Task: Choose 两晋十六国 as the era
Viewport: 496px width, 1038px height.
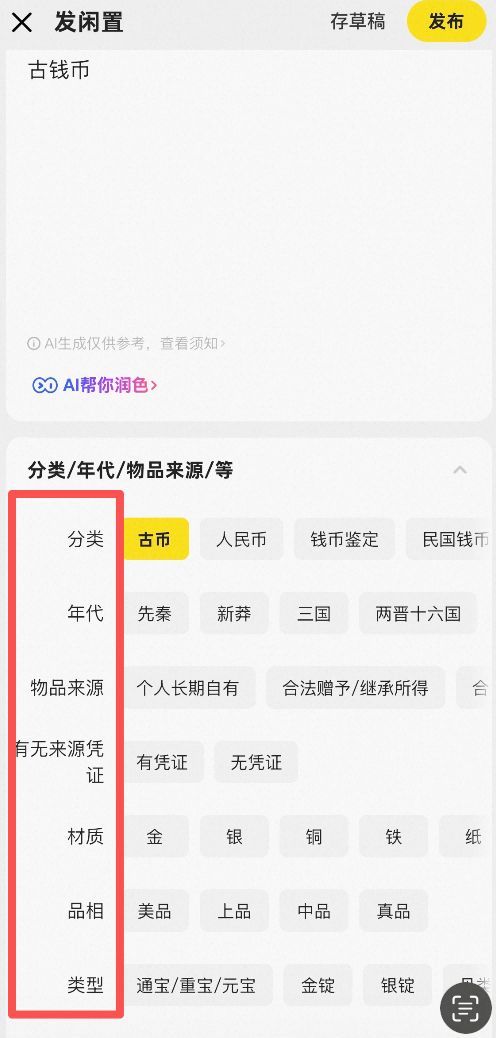Action: (418, 613)
